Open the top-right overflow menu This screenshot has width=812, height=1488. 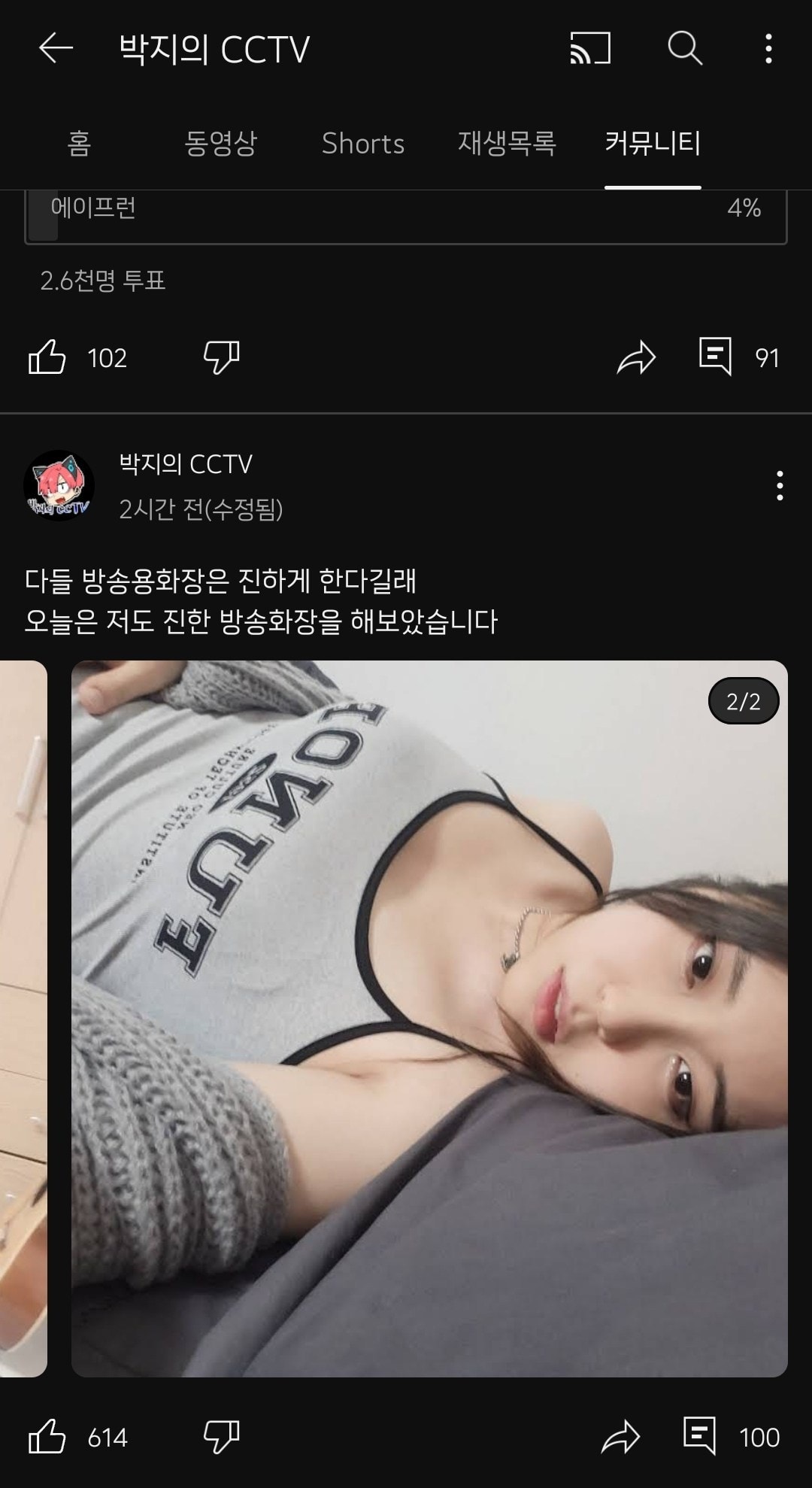click(767, 50)
